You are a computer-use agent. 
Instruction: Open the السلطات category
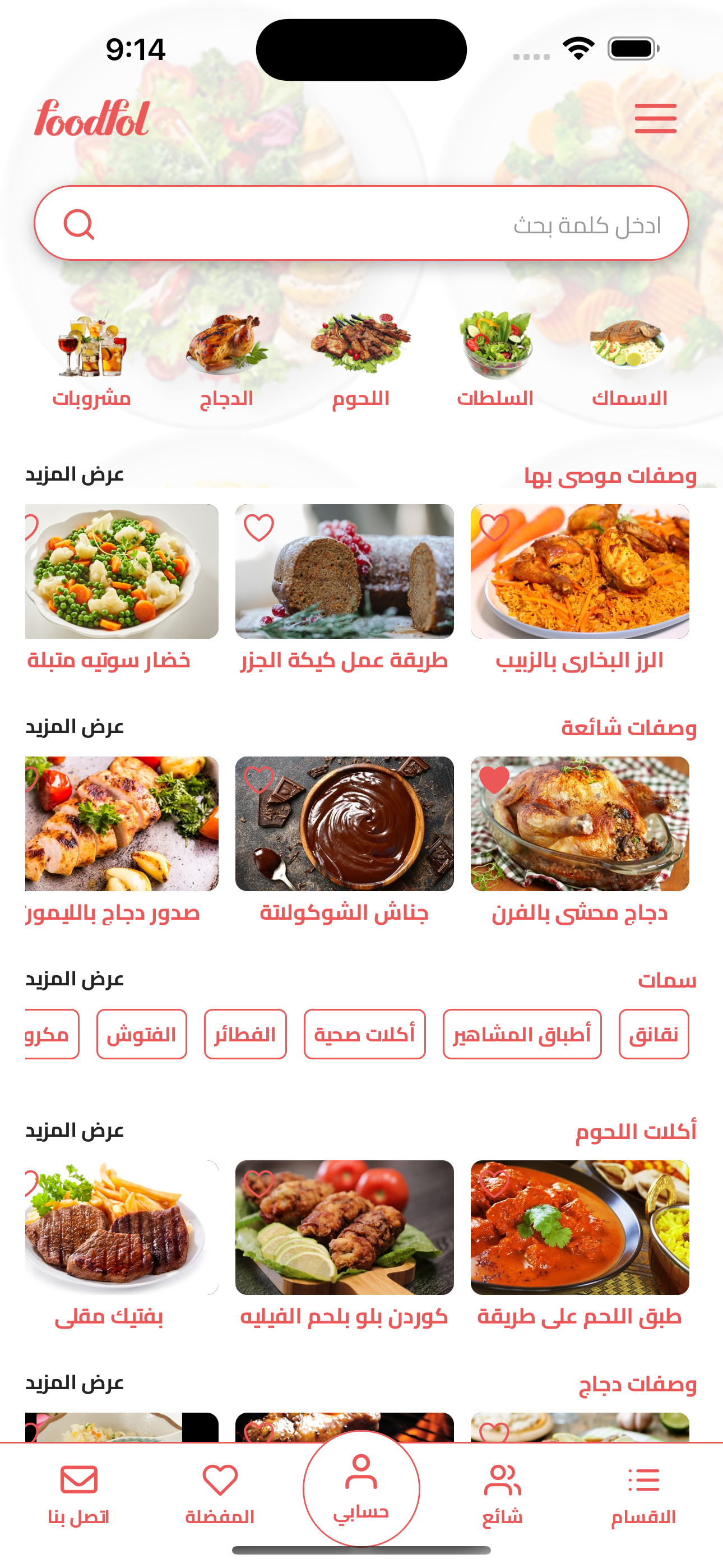[x=495, y=359]
